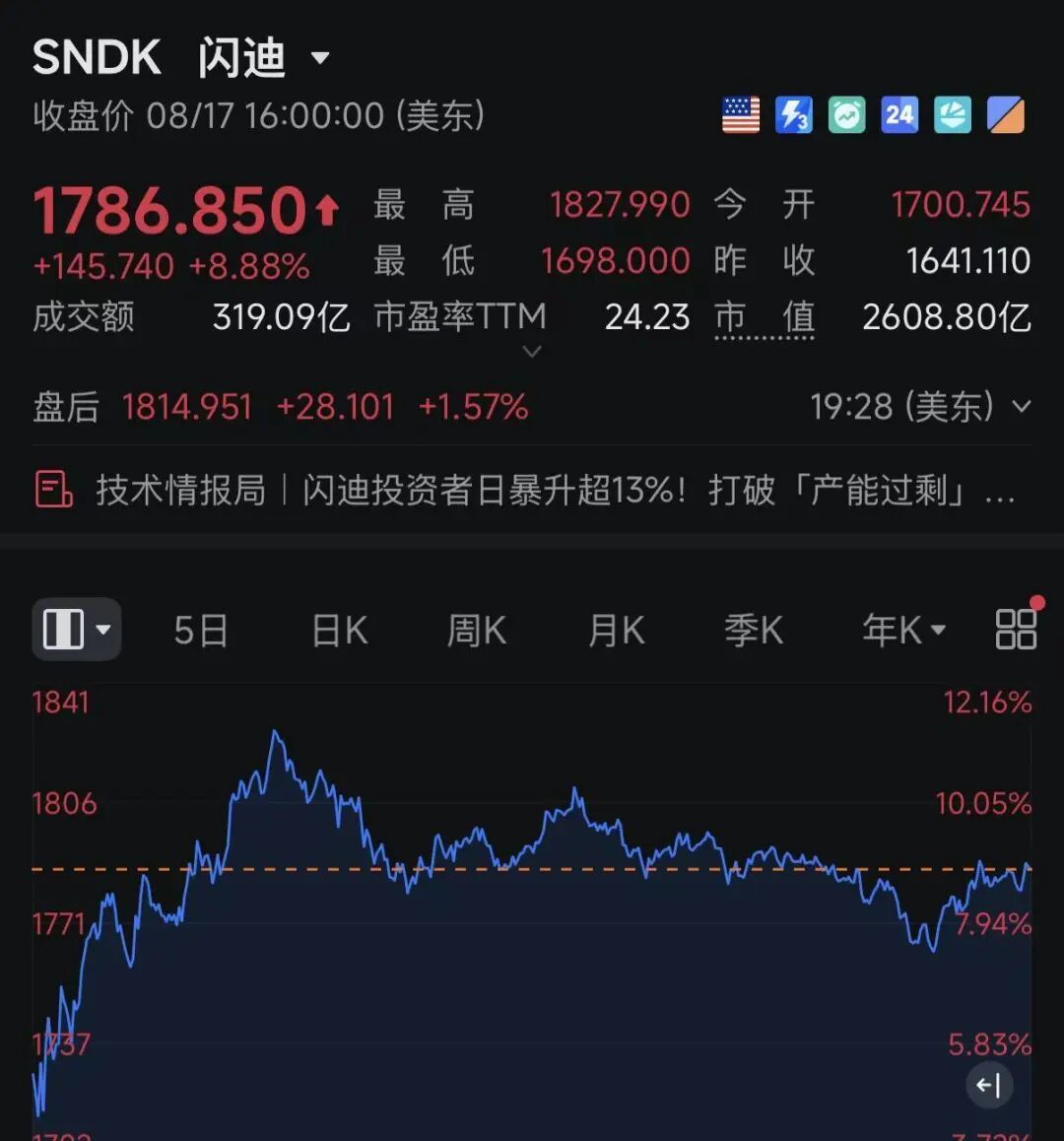1064x1141 pixels.
Task: Tap the 市值 market cap label
Action: coord(765,318)
